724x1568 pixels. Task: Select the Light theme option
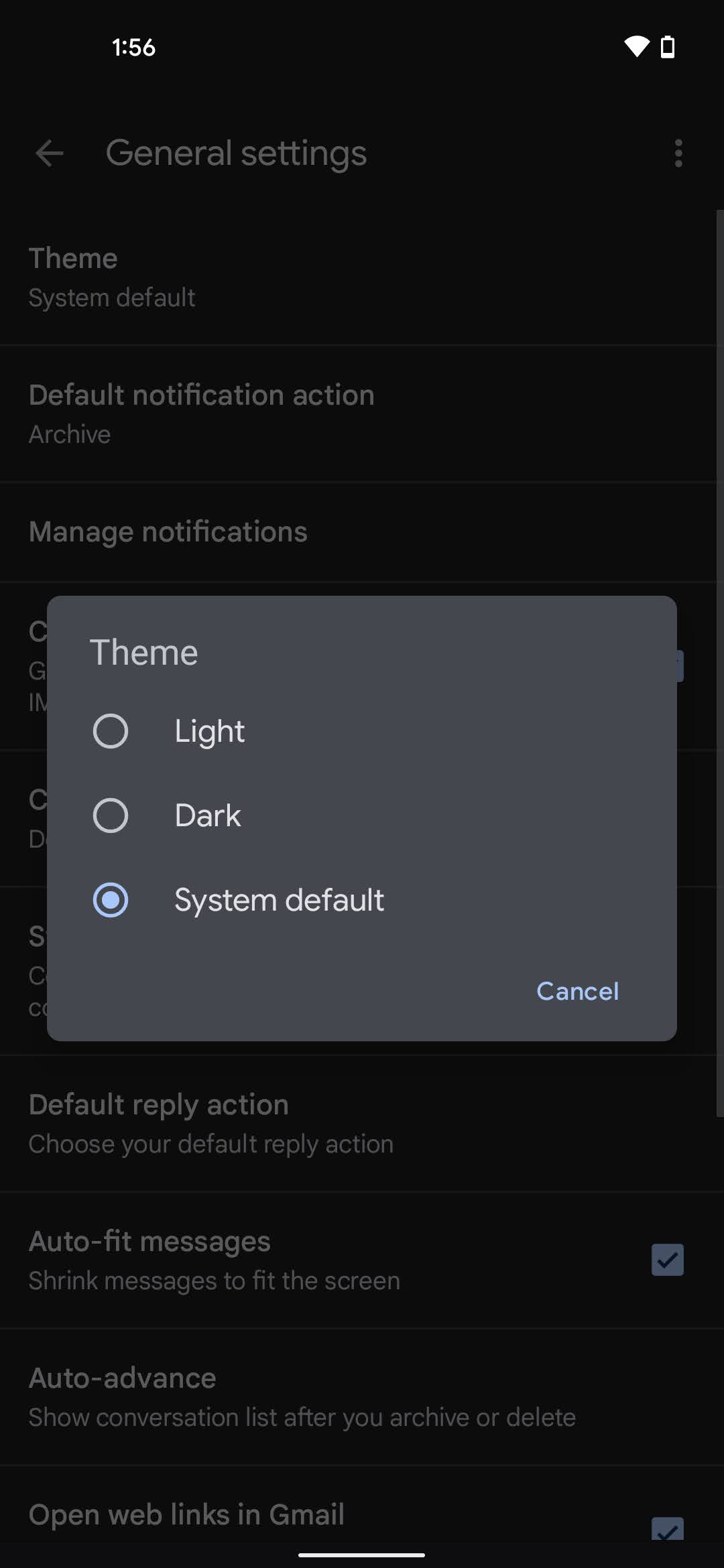point(362,730)
